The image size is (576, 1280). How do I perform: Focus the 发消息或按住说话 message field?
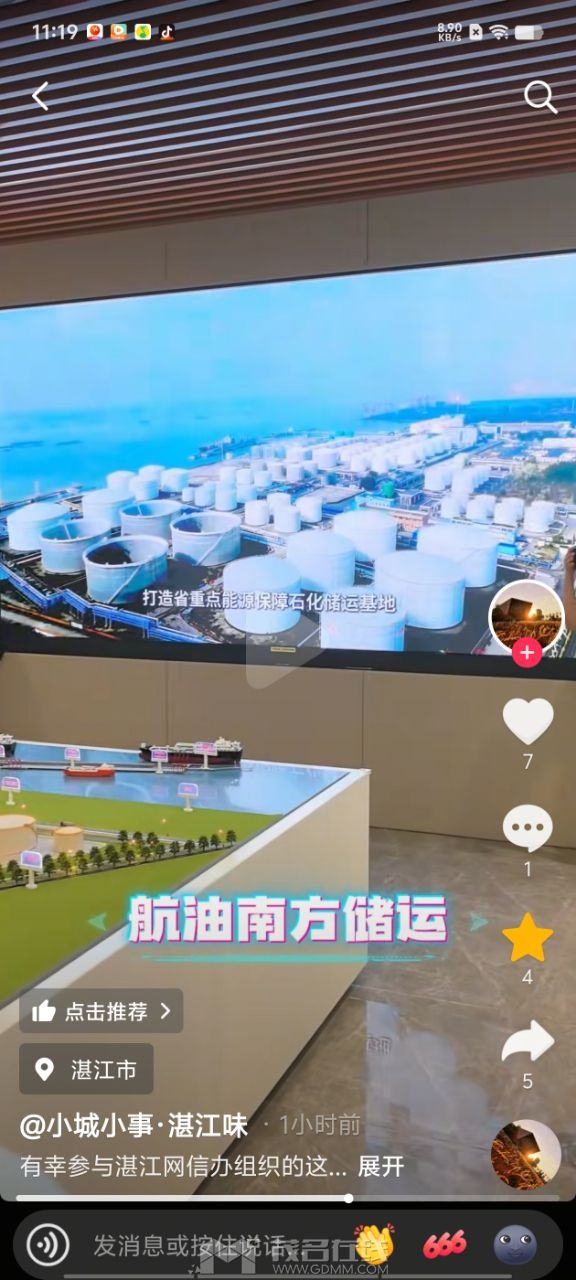[190, 1246]
